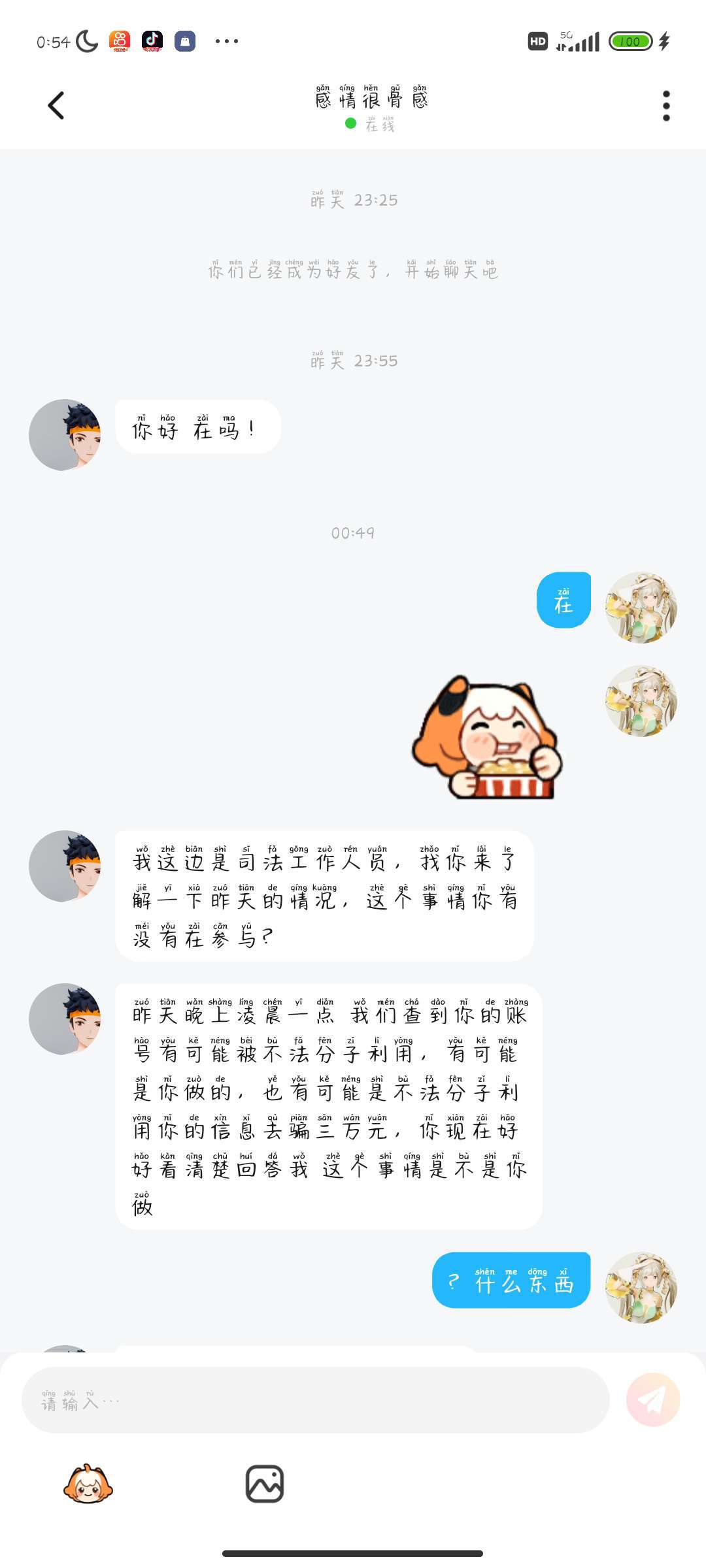Tap the message input field
This screenshot has width=706, height=1568.
(315, 1400)
